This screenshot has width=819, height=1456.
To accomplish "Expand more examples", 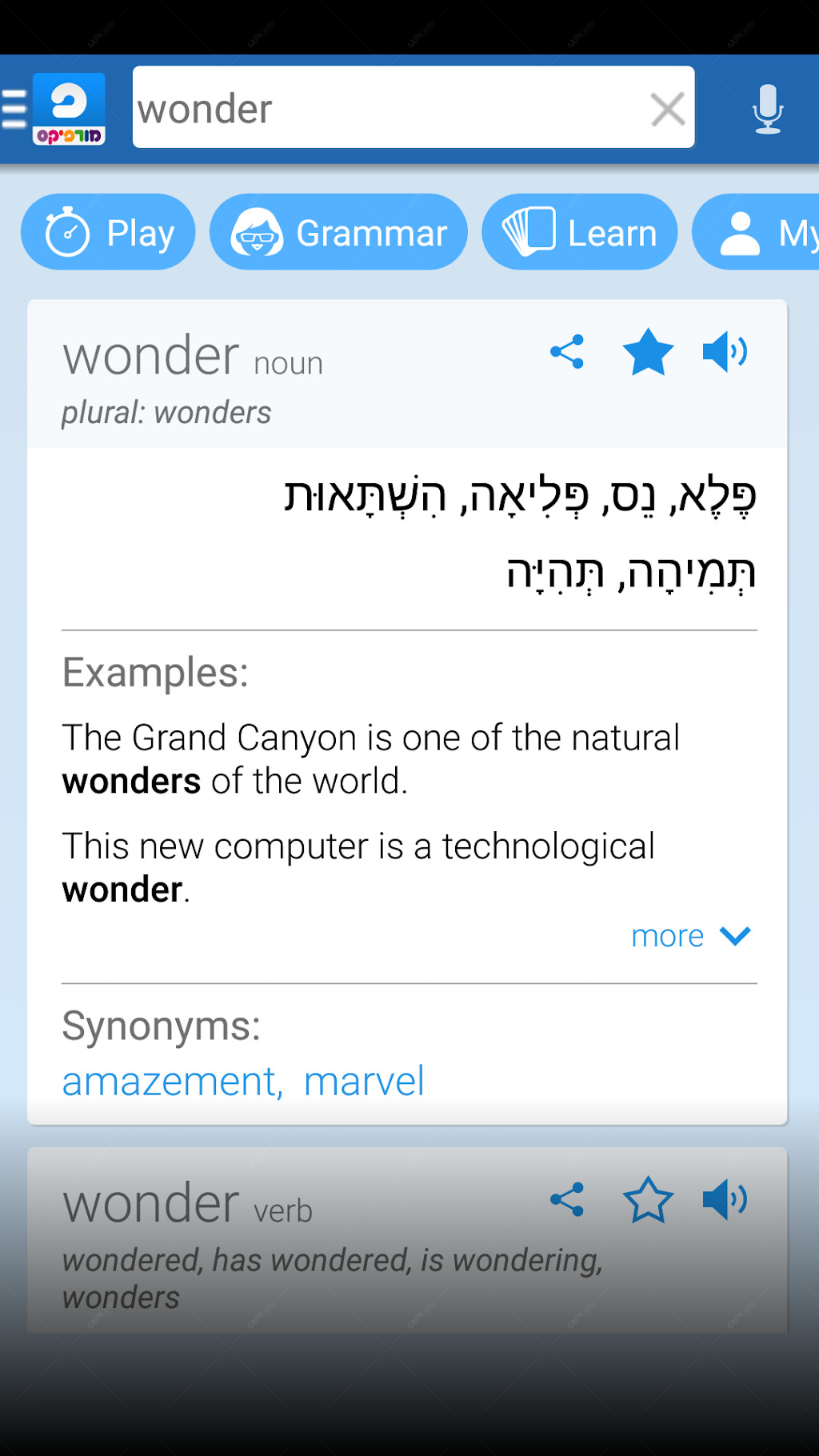I will (x=691, y=936).
